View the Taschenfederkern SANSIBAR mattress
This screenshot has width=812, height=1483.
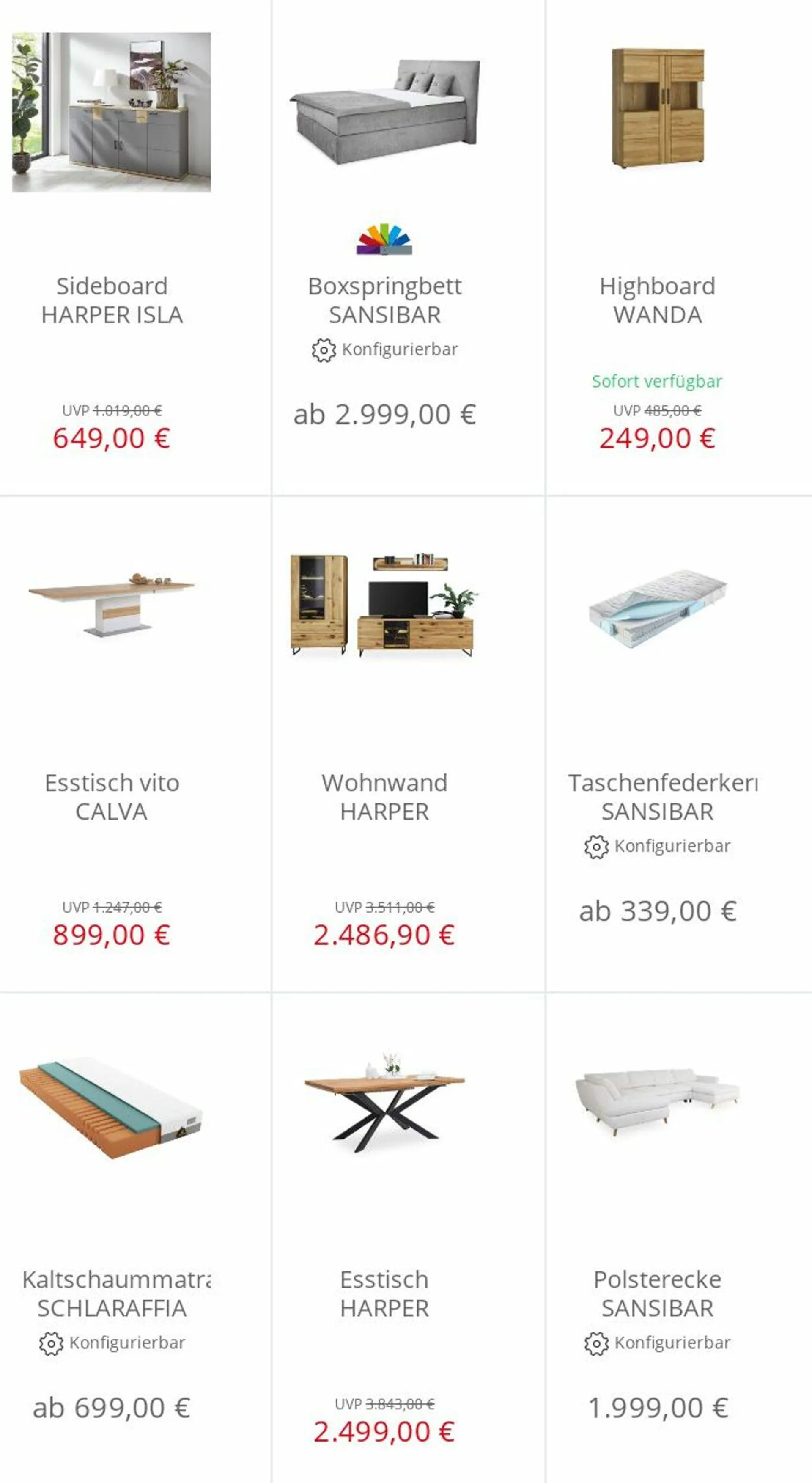tap(657, 797)
